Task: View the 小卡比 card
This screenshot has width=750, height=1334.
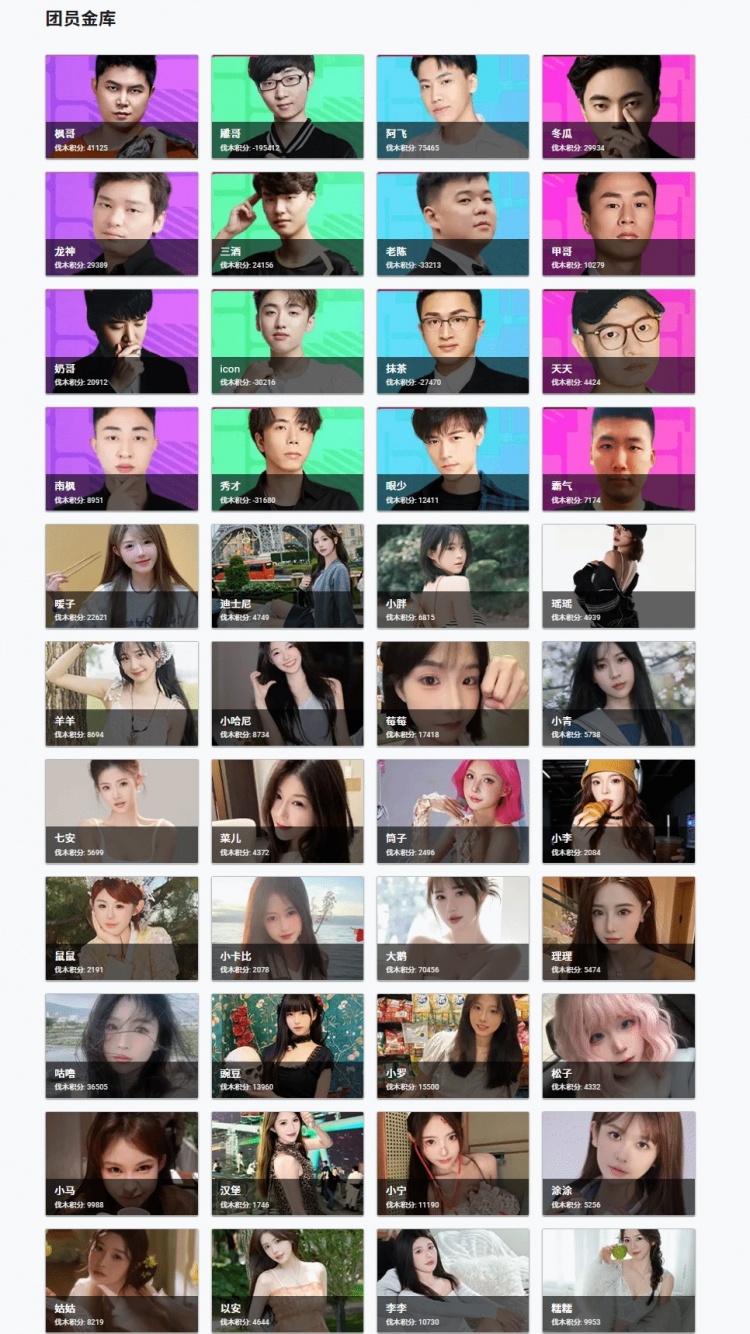Action: tap(287, 929)
